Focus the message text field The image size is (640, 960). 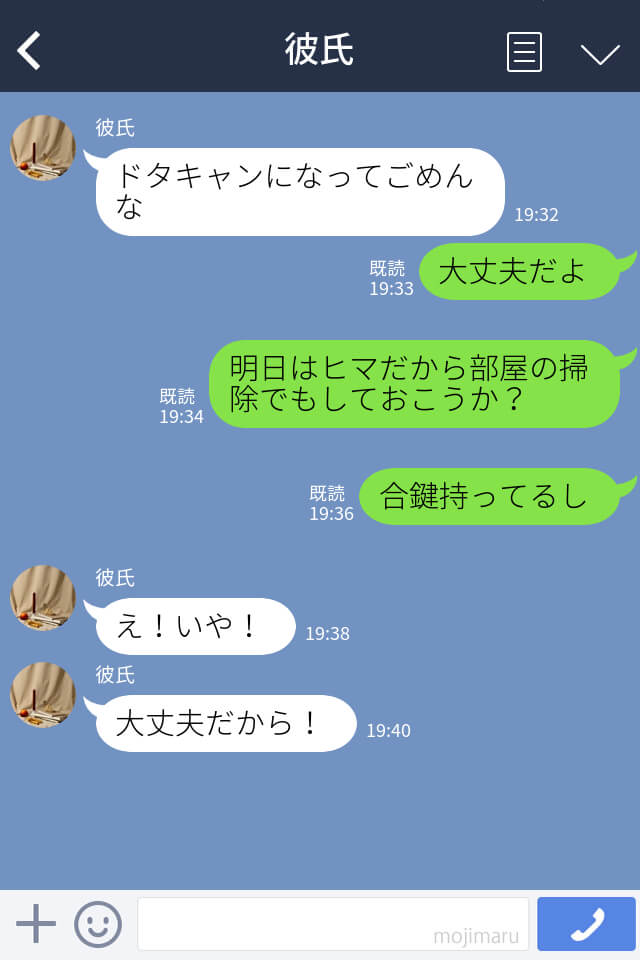pos(332,923)
